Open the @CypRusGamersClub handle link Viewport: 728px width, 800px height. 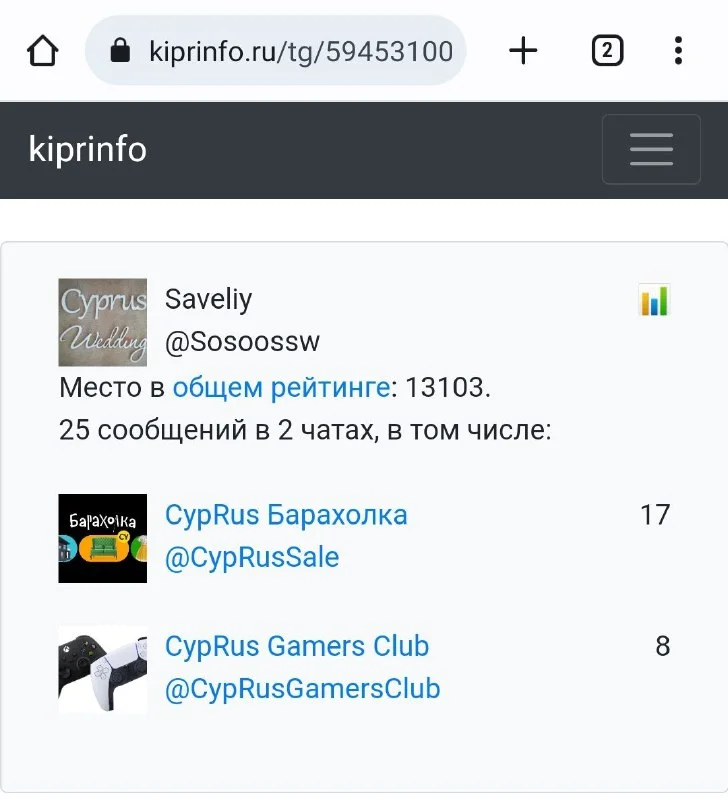click(x=302, y=689)
